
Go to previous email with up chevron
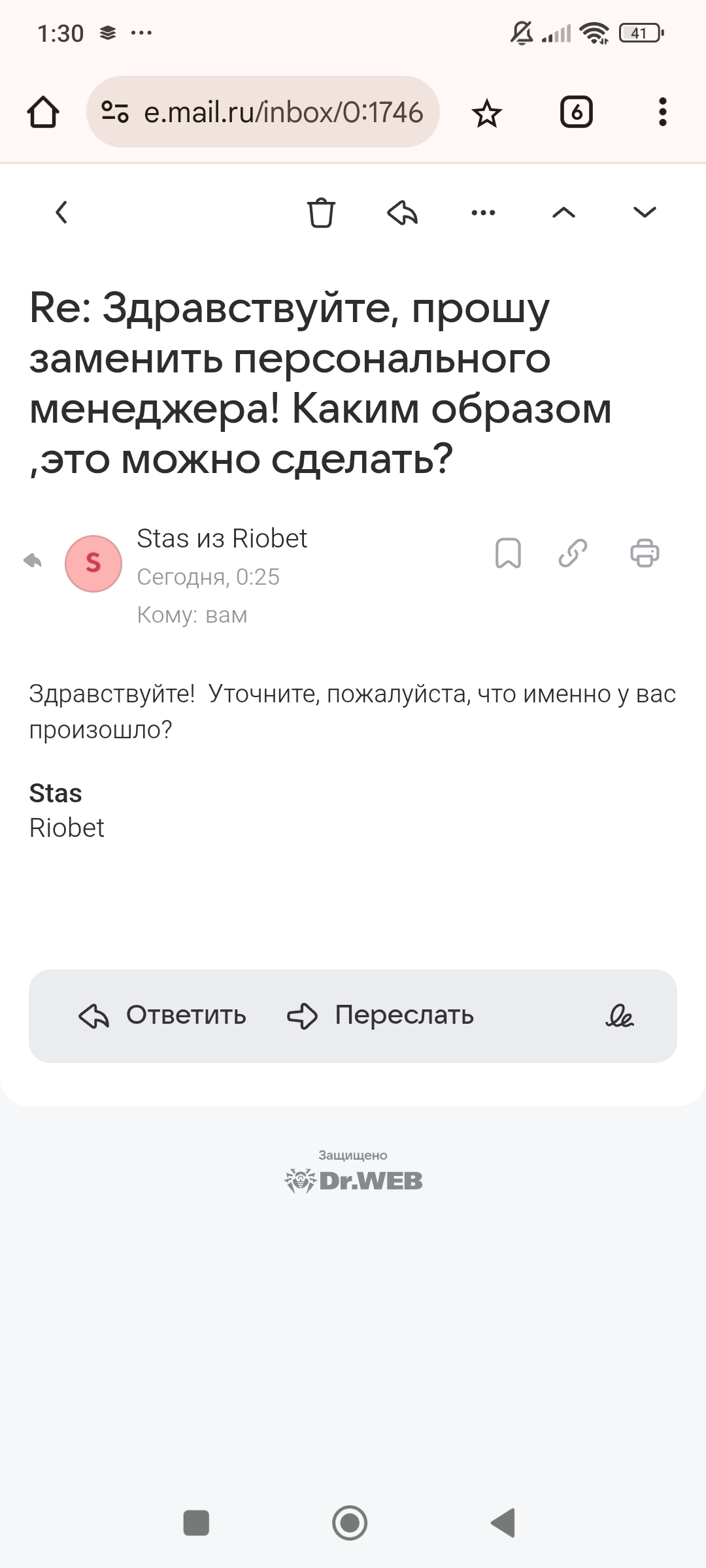[563, 213]
